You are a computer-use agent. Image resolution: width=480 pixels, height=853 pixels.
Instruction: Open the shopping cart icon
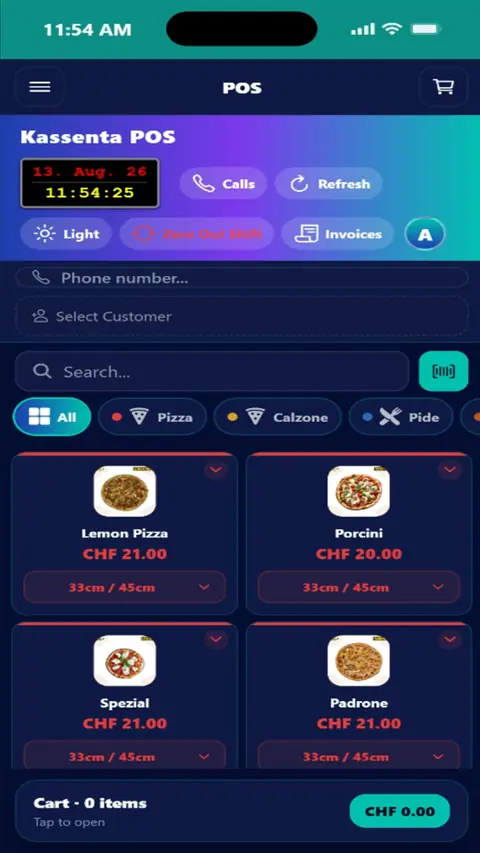[444, 86]
